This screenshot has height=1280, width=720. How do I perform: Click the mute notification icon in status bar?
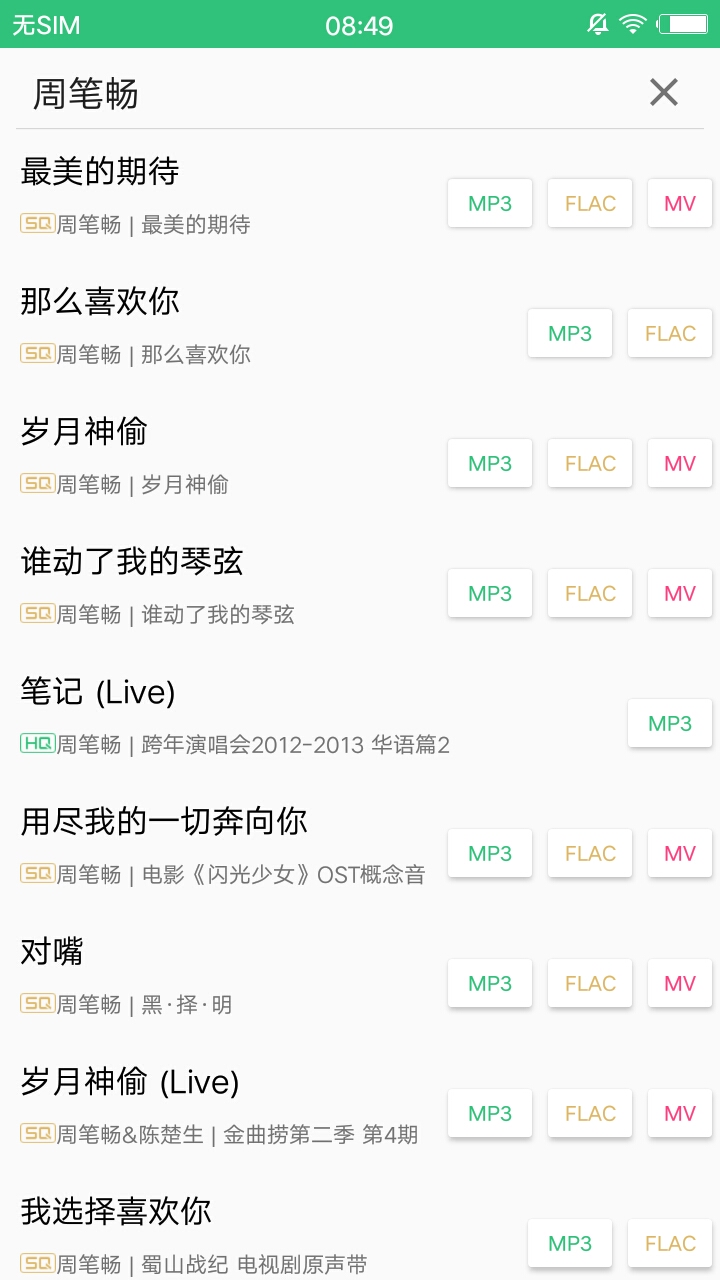coord(597,22)
